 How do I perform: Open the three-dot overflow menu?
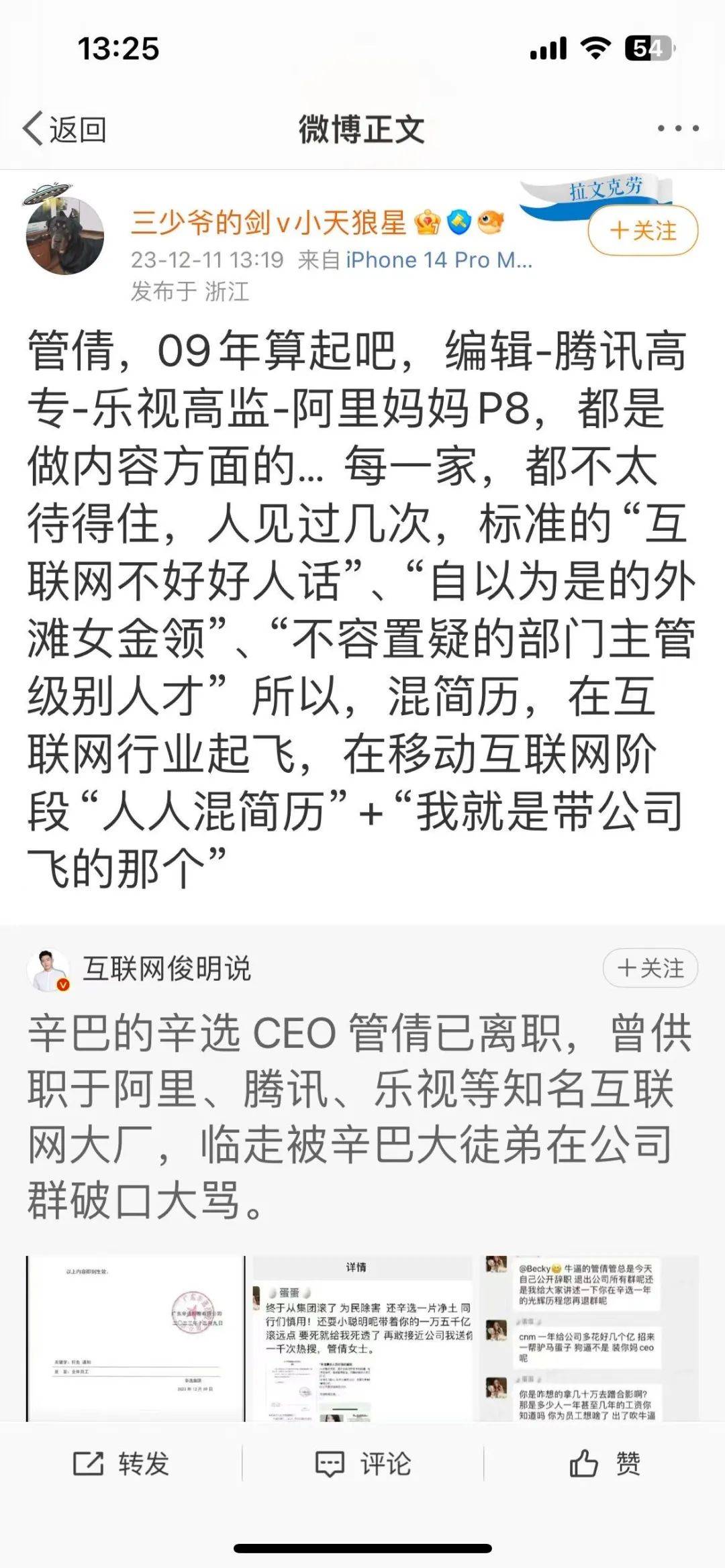(678, 128)
